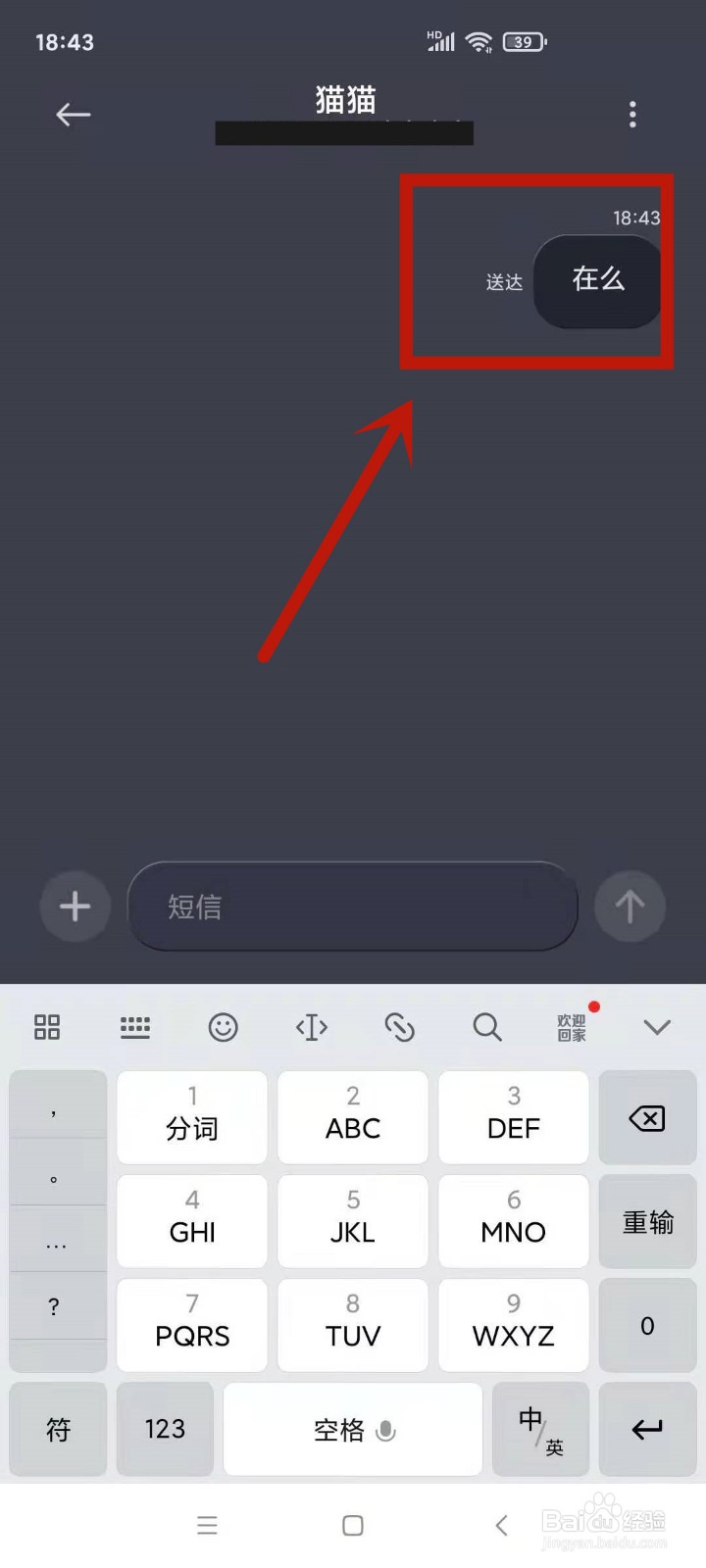Collapse the keyboard with the chevron

point(656,1027)
